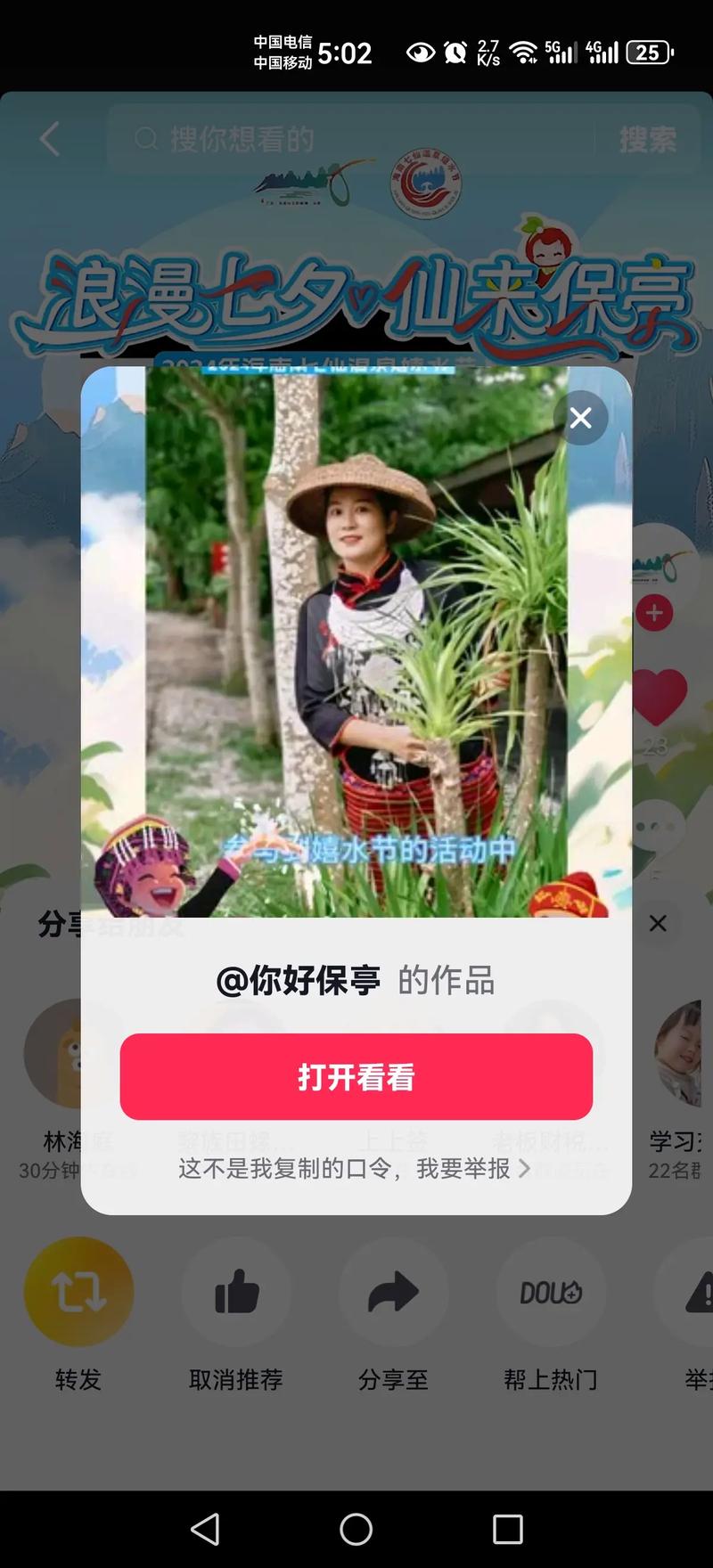Choose 分享至 share arrow option
713x1568 pixels.
393,1292
